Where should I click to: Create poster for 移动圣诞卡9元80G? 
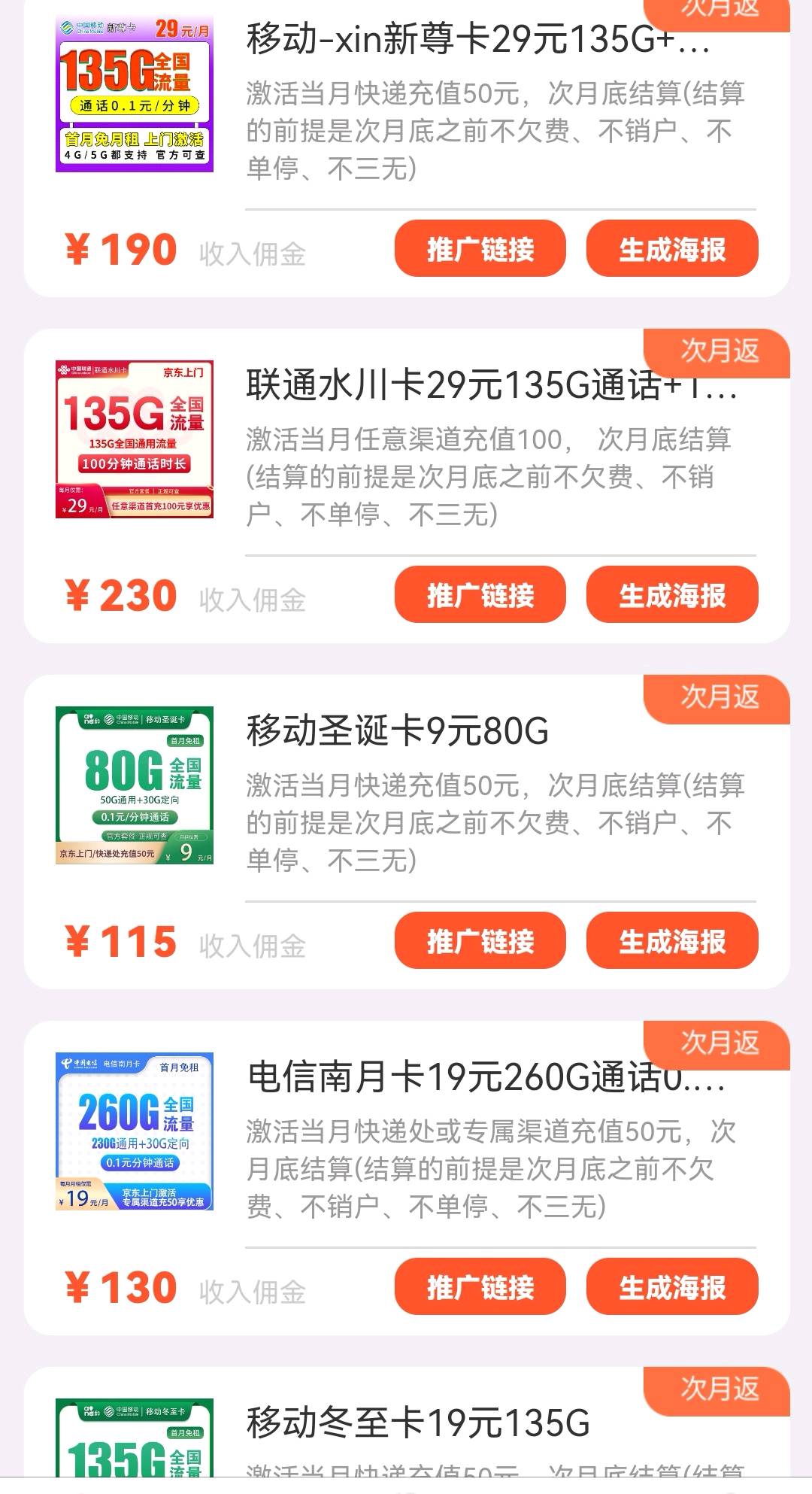pyautogui.click(x=671, y=941)
